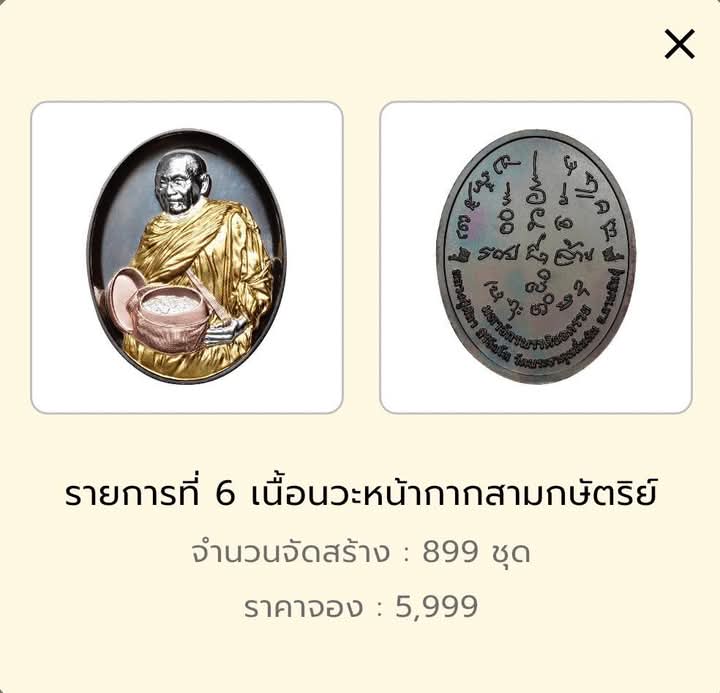Open the amulet front side image

coord(187,257)
